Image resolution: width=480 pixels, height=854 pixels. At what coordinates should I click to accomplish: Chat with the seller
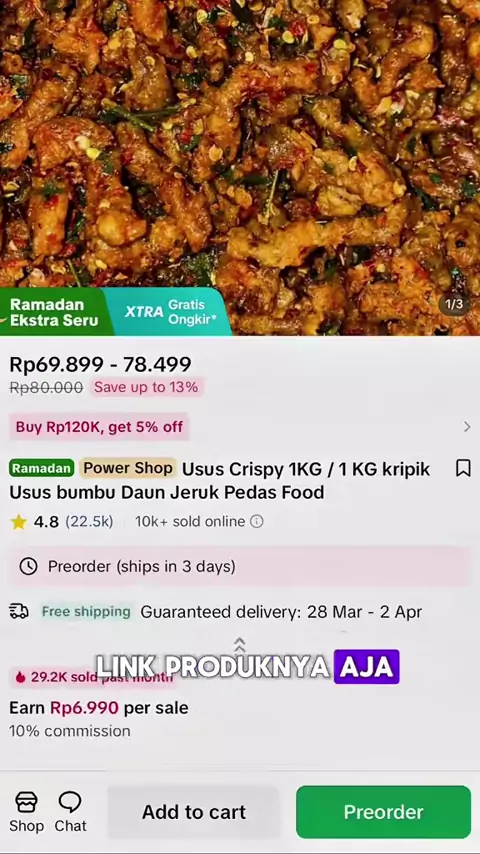(x=70, y=812)
